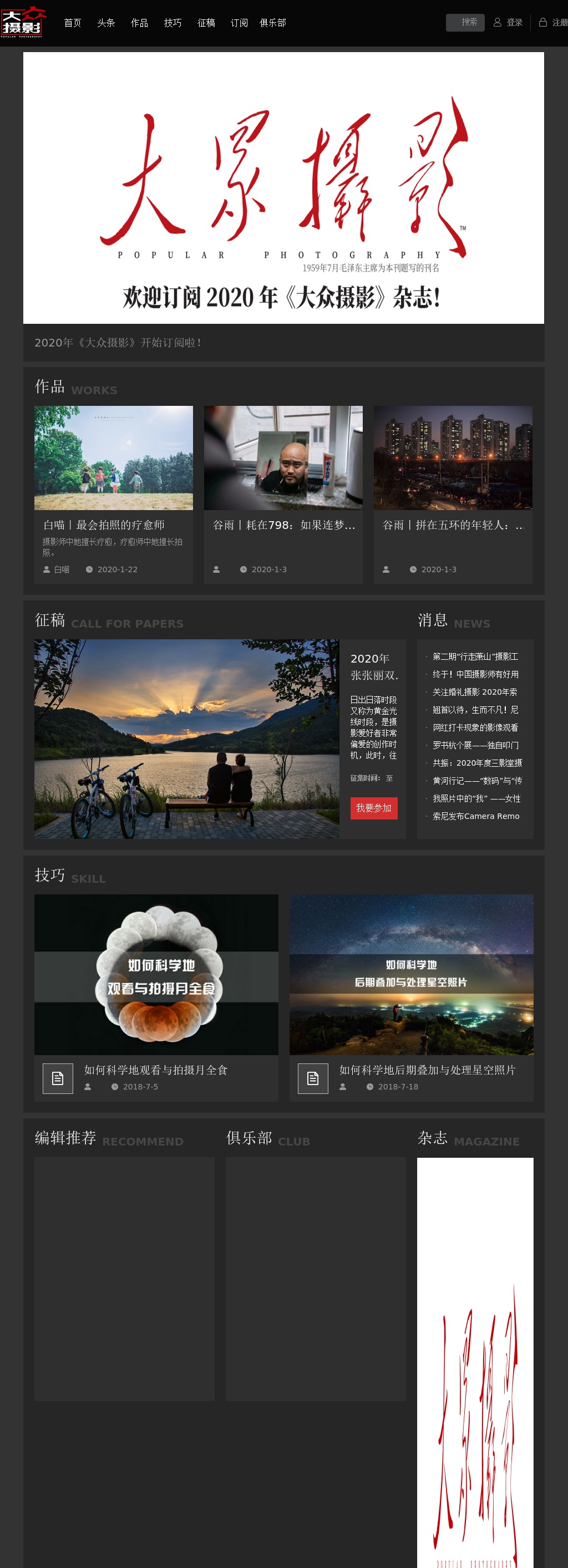
Task: Open the 俱乐部 nav item
Action: (273, 23)
